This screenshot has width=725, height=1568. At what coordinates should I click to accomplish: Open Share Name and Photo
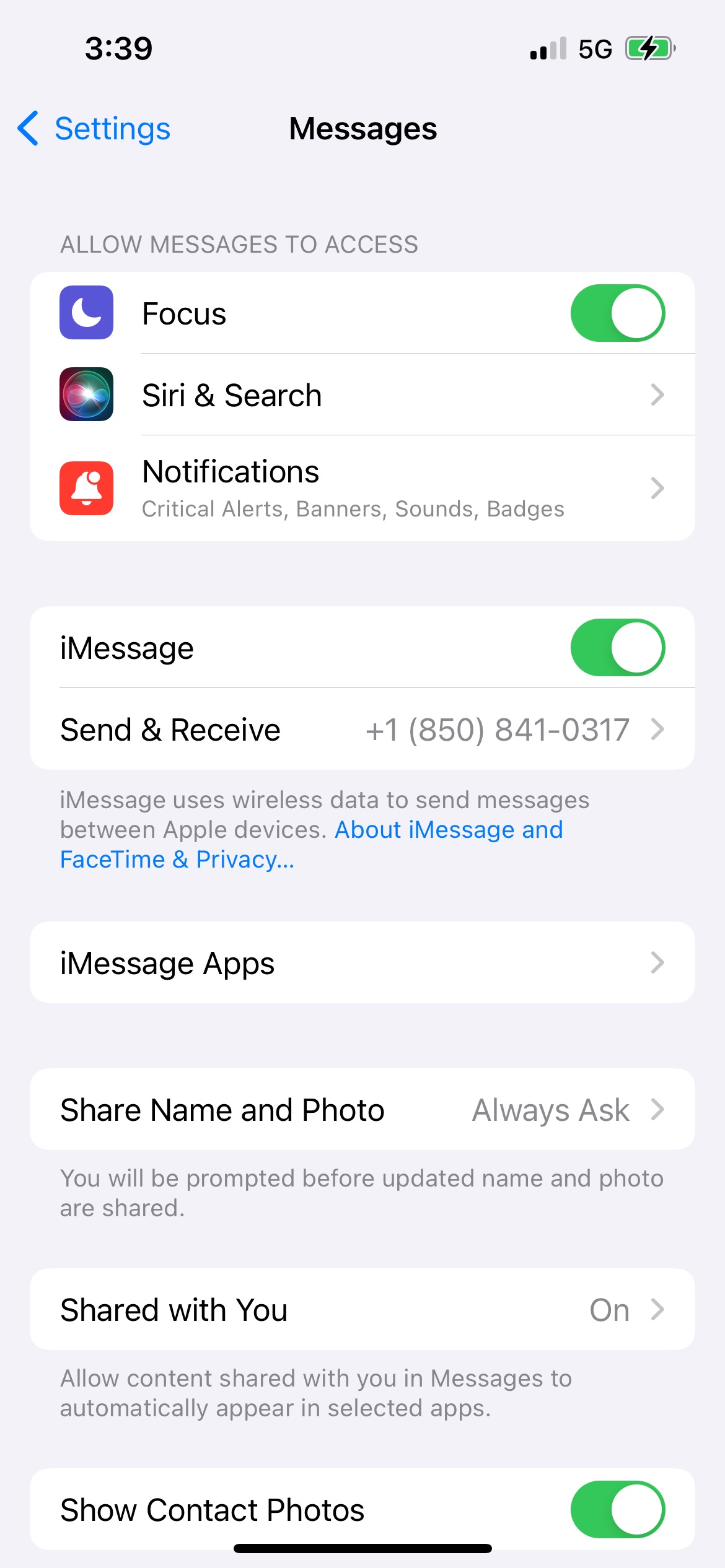pos(362,1109)
